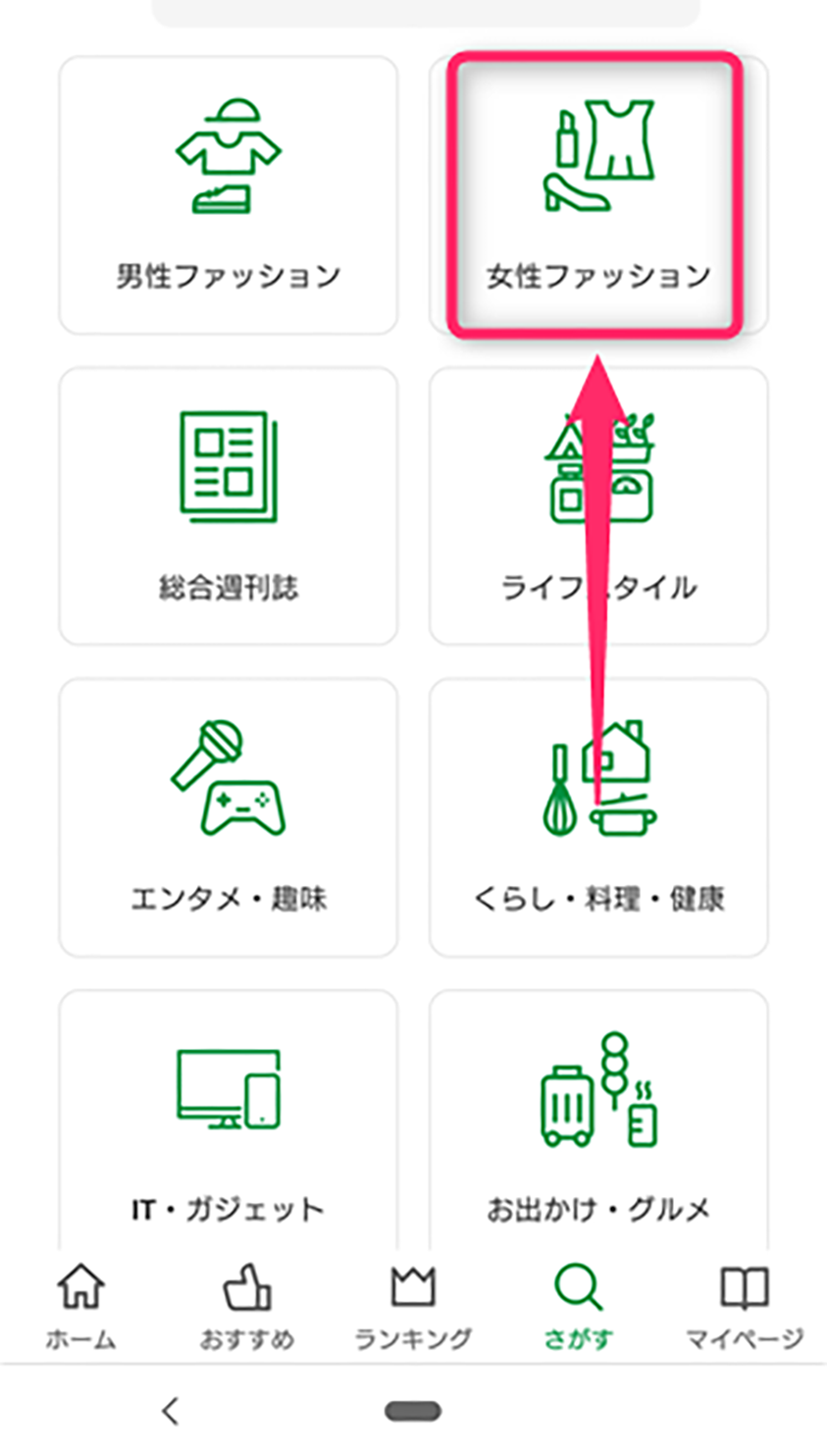
Task: Switch to the マイページ tab
Action: click(745, 1307)
